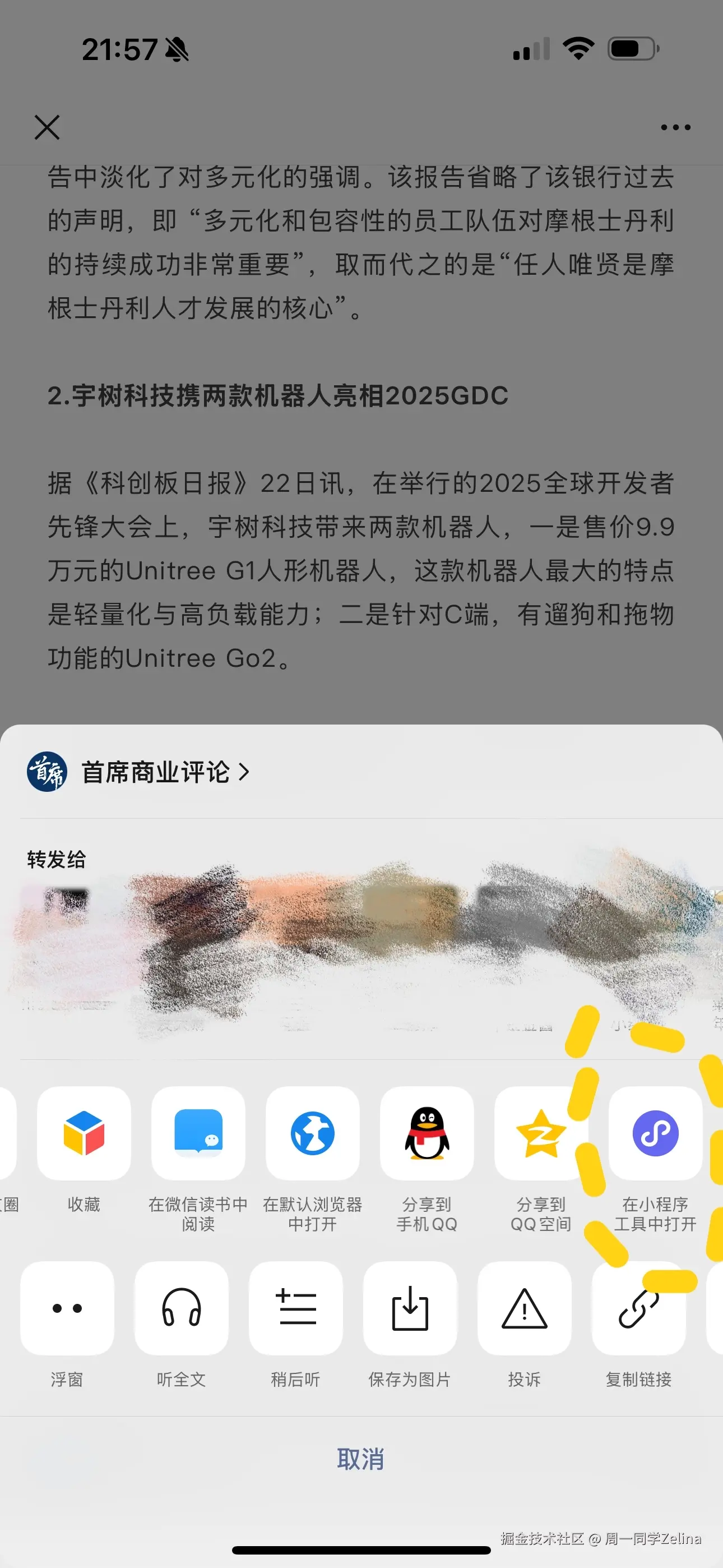The width and height of the screenshot is (723, 1568).
Task: Select 在微信读书中阅读 (Read in WeChat Reading)
Action: (x=198, y=1133)
